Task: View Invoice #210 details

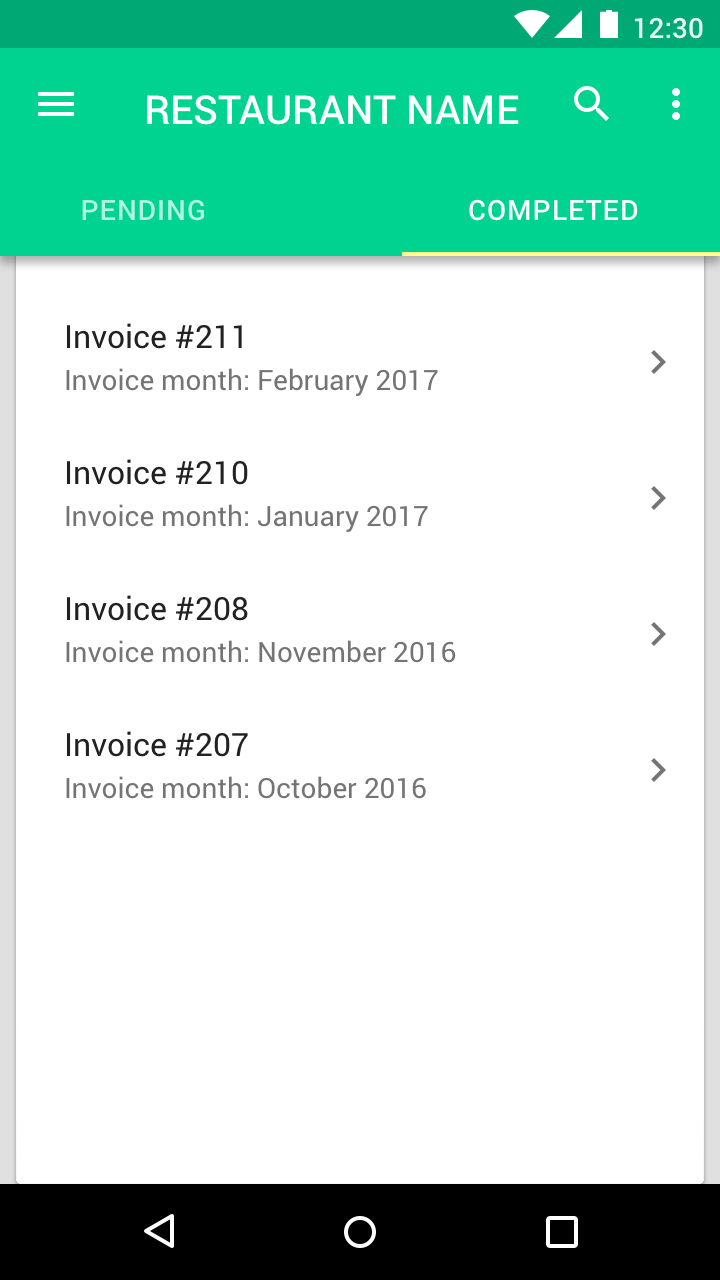Action: point(360,495)
